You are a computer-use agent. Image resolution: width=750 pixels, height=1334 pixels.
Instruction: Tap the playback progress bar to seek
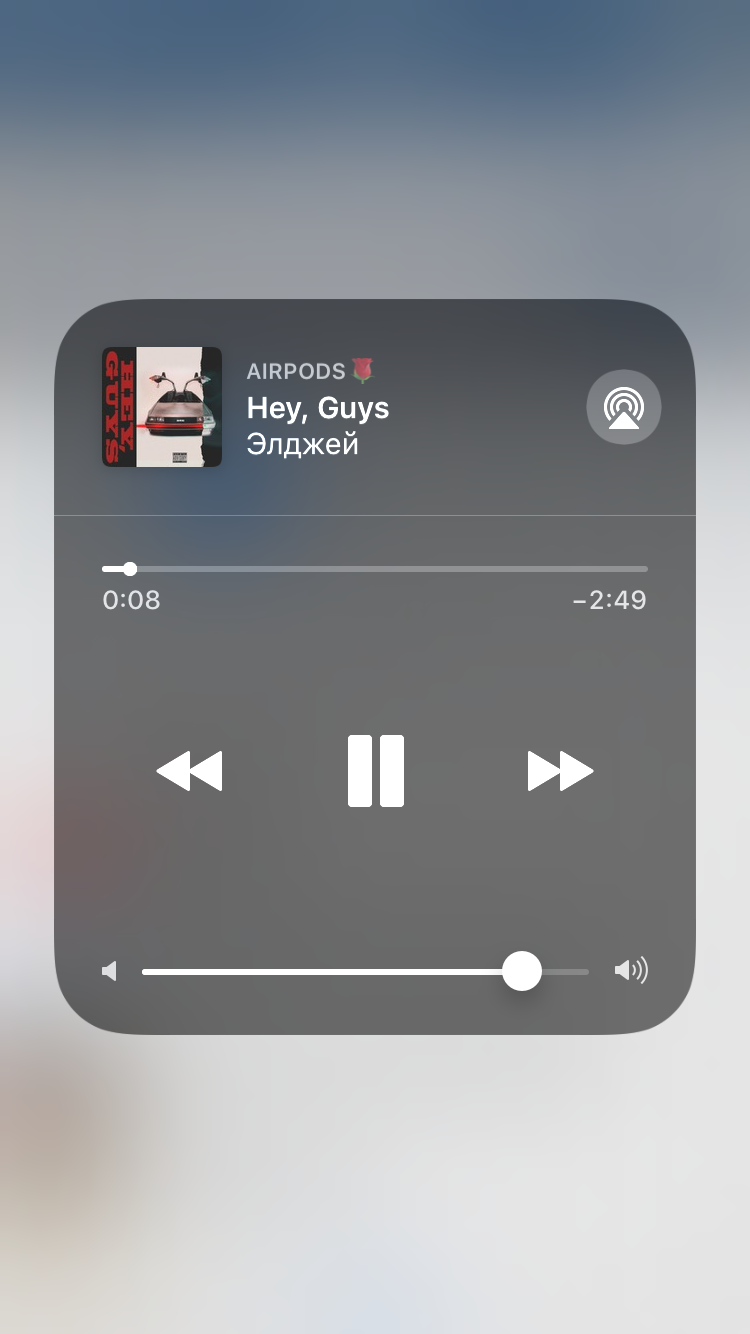pos(375,569)
